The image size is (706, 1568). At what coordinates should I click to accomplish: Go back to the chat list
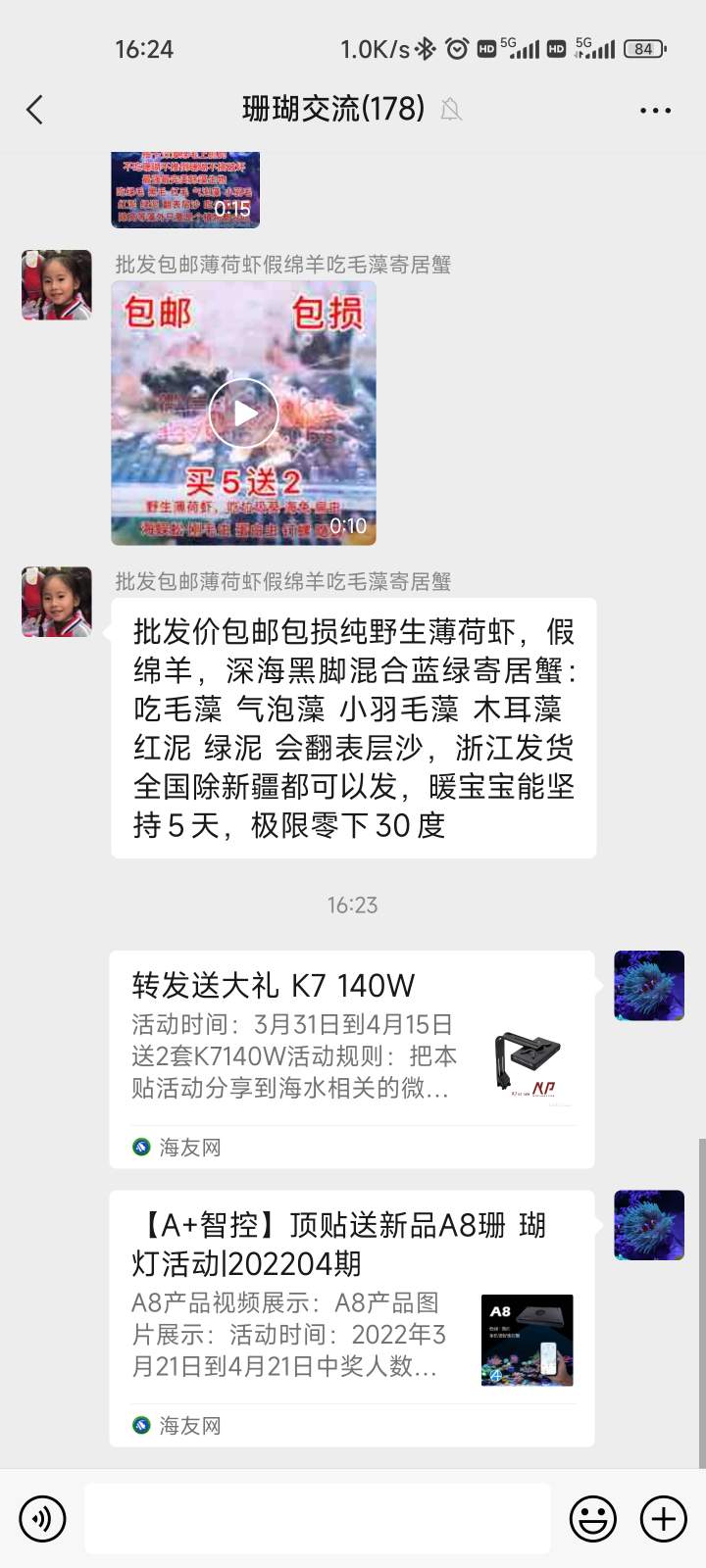(x=35, y=109)
